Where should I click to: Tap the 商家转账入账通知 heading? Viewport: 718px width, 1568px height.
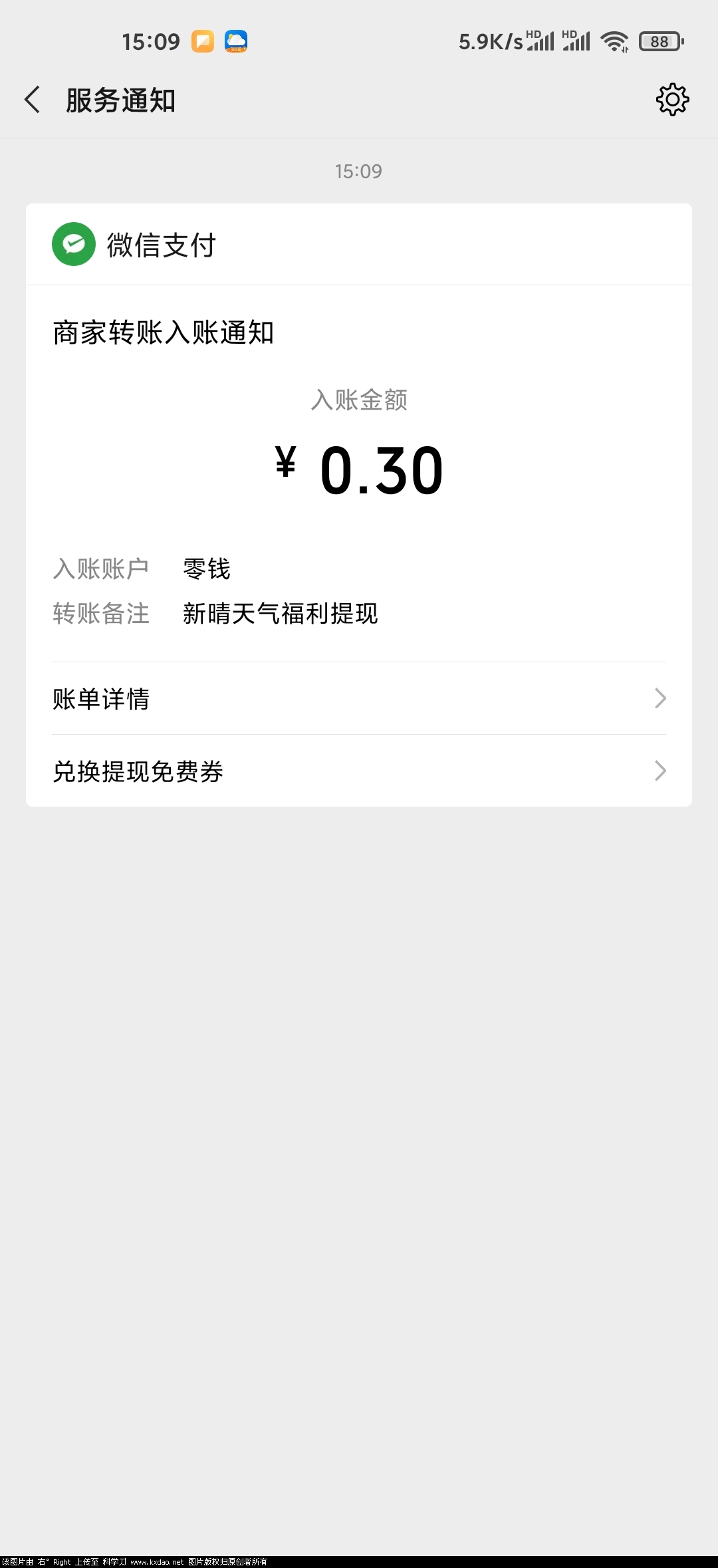point(164,332)
